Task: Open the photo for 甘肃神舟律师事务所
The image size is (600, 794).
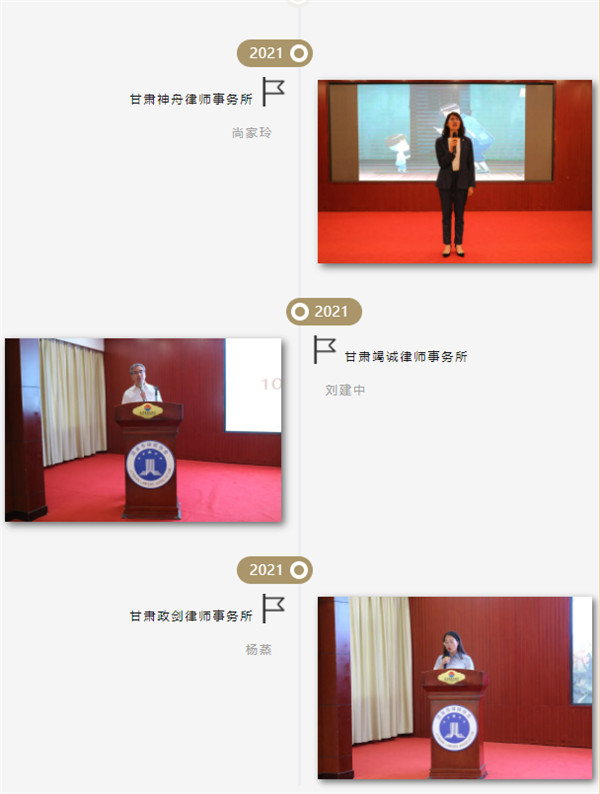Action: tap(455, 172)
